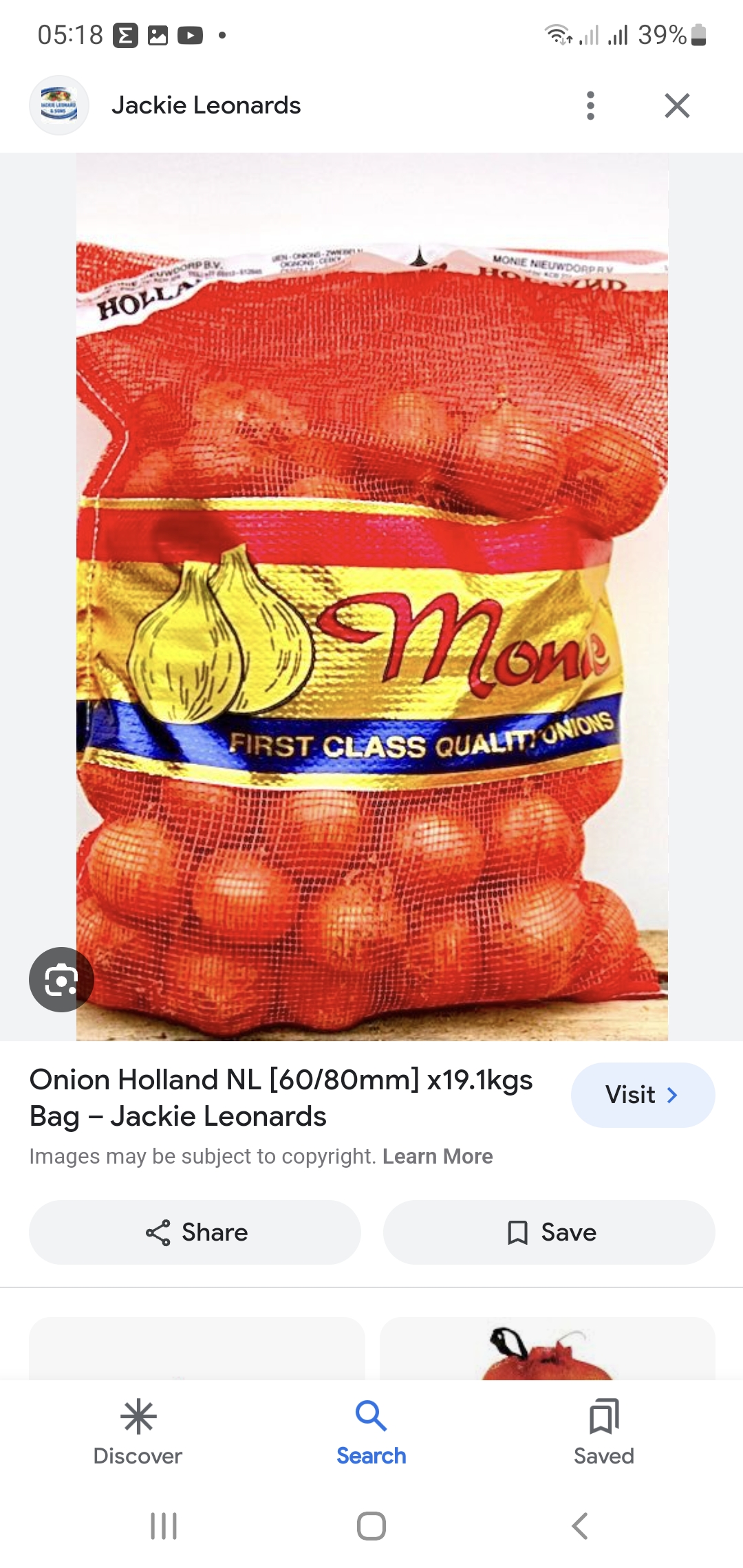Visit the Jackie Leonards page

[643, 1095]
